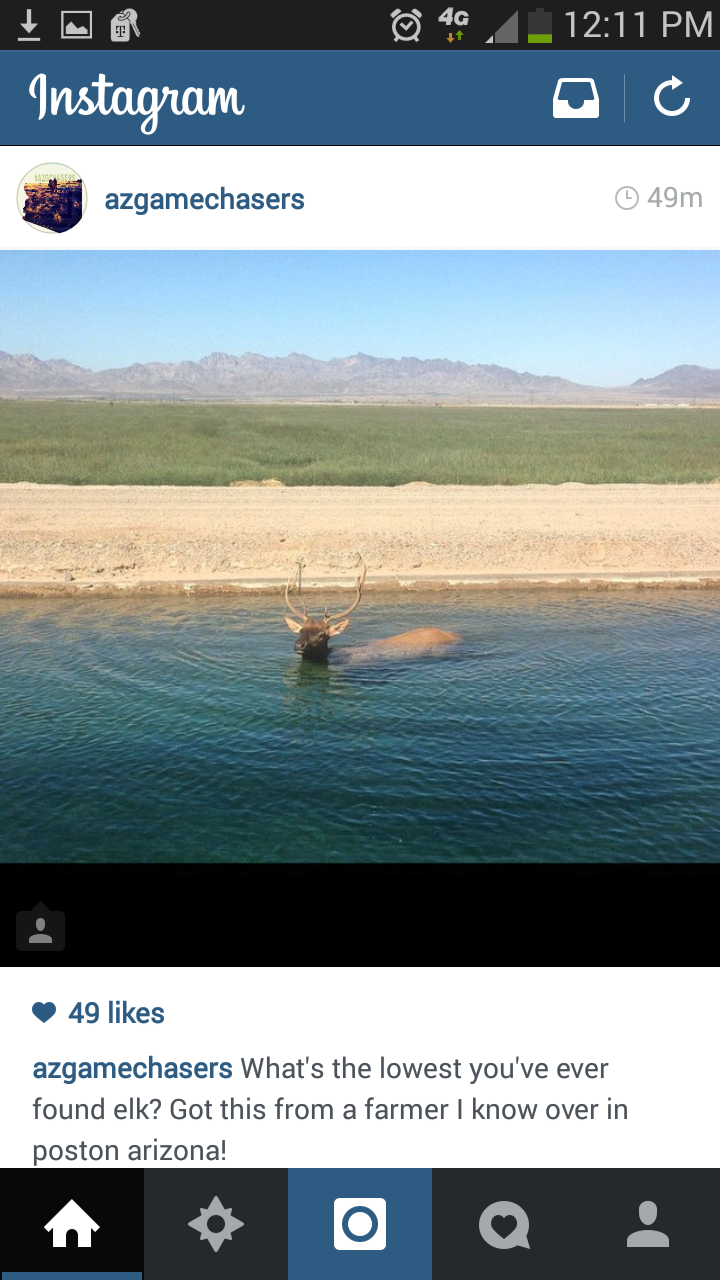Image resolution: width=720 pixels, height=1280 pixels.
Task: Open the profile tab
Action: pyautogui.click(x=648, y=1224)
